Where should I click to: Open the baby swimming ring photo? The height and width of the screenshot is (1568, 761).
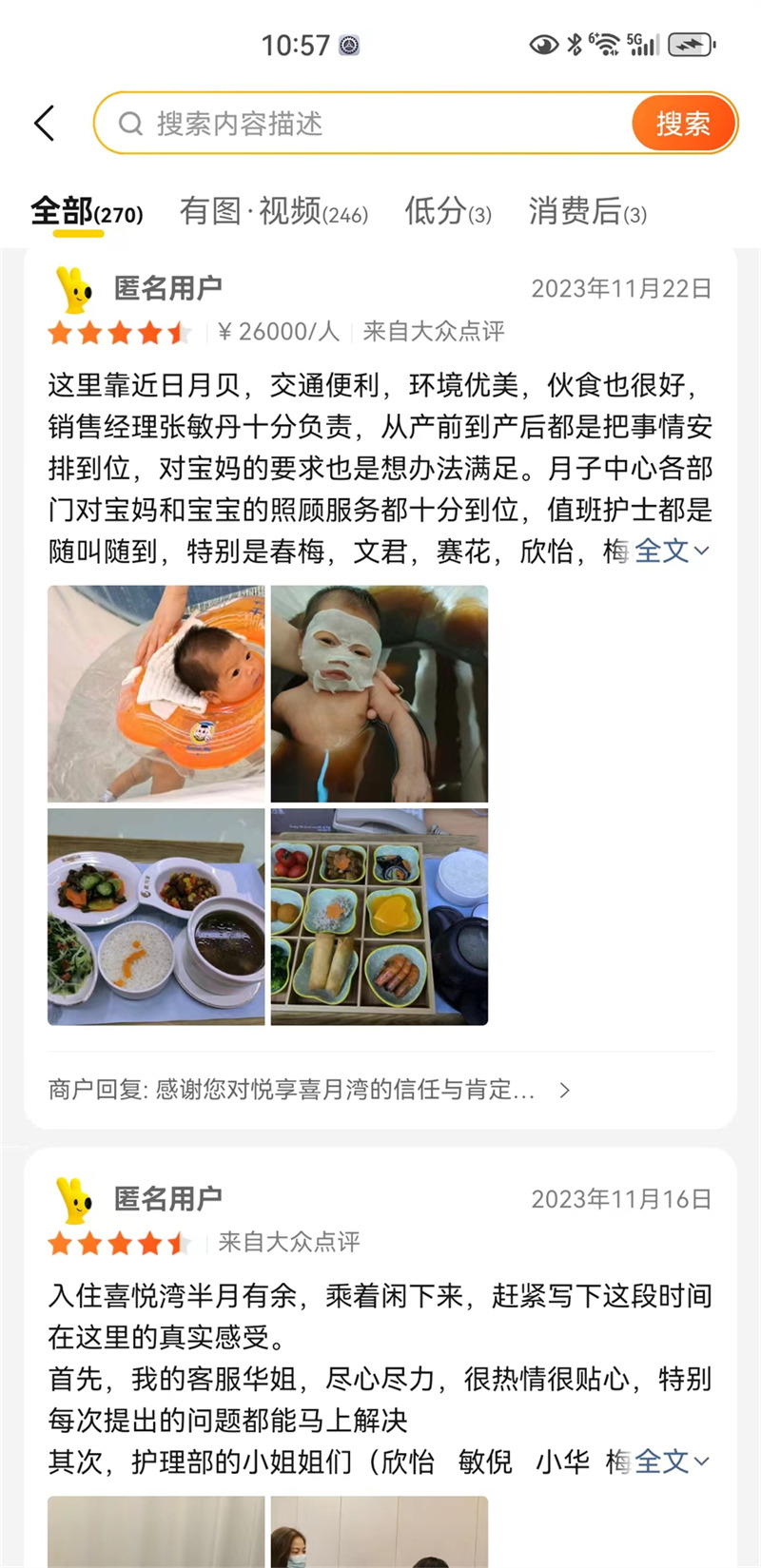pyautogui.click(x=156, y=694)
